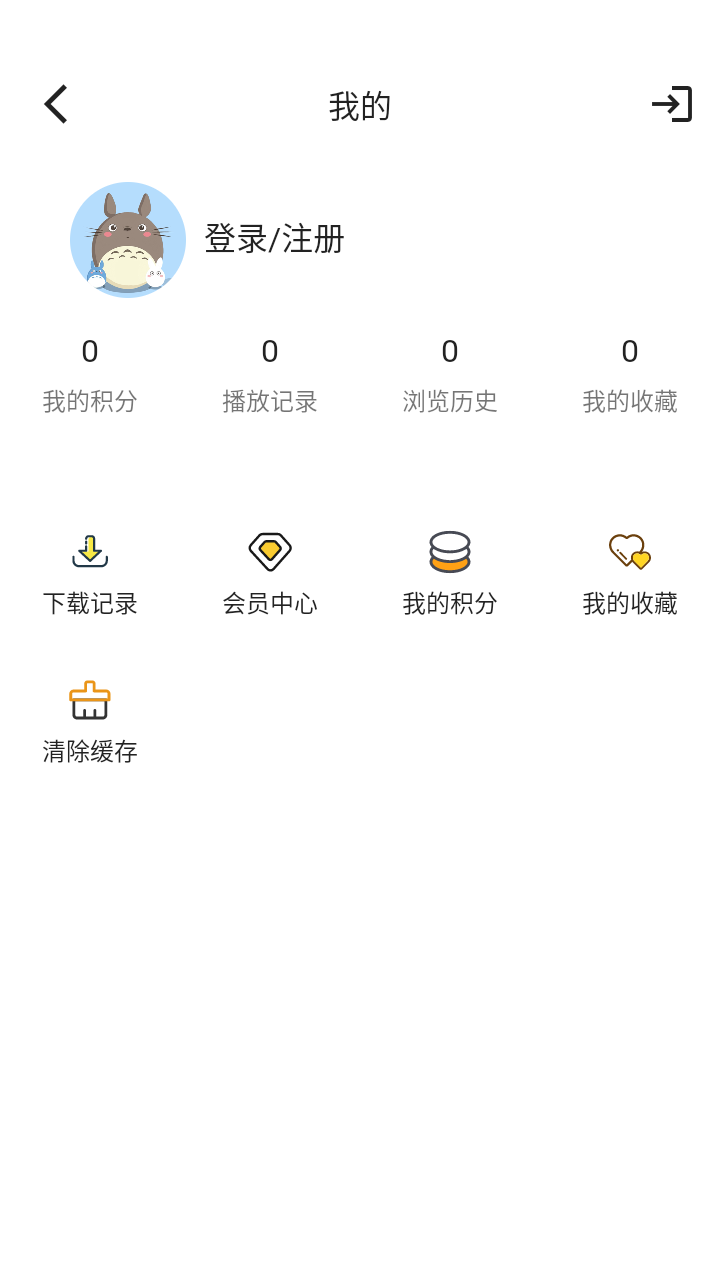The image size is (720, 1280).
Task: Open 浏览历史 browsing history
Action: [450, 375]
